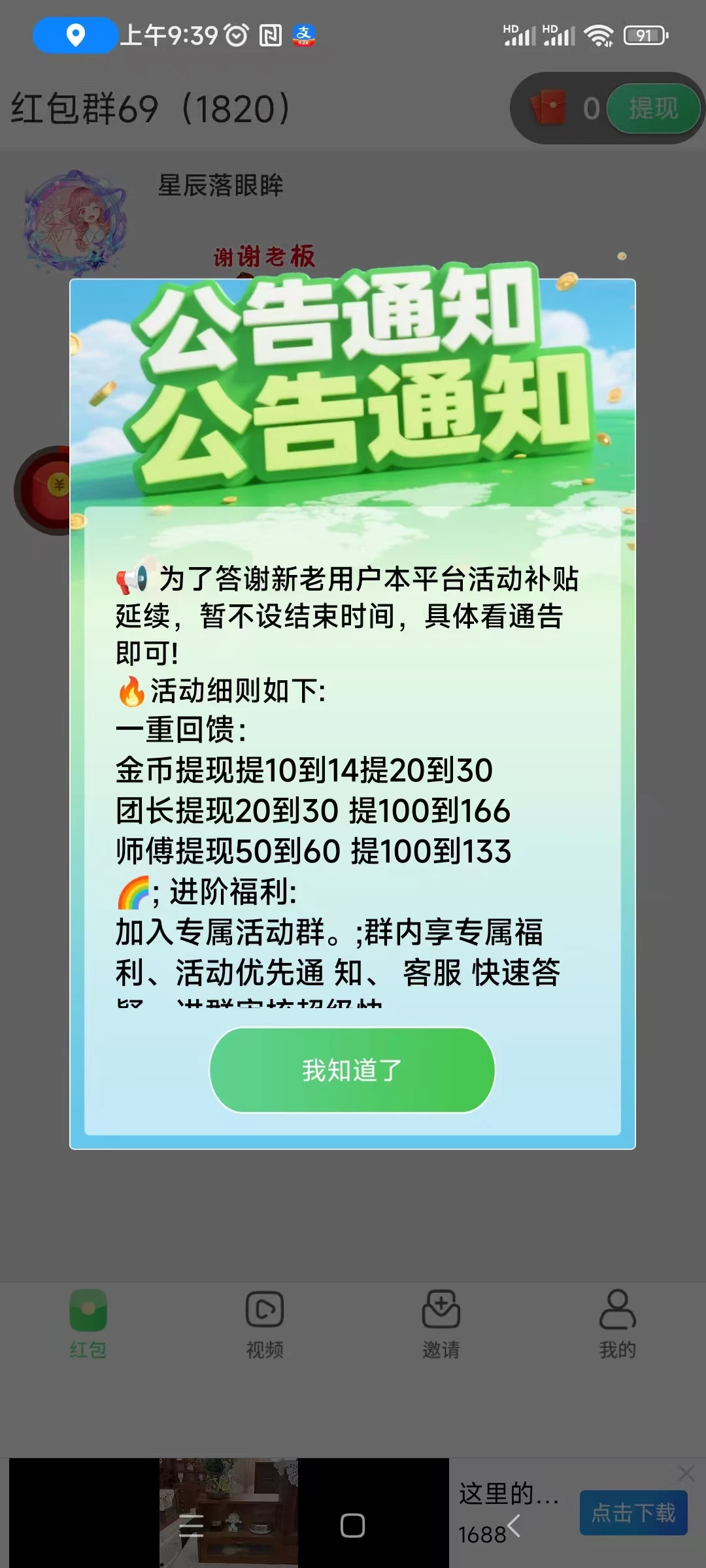Tap the battery indicator showing 91
The width and height of the screenshot is (706, 1568).
pos(644,36)
